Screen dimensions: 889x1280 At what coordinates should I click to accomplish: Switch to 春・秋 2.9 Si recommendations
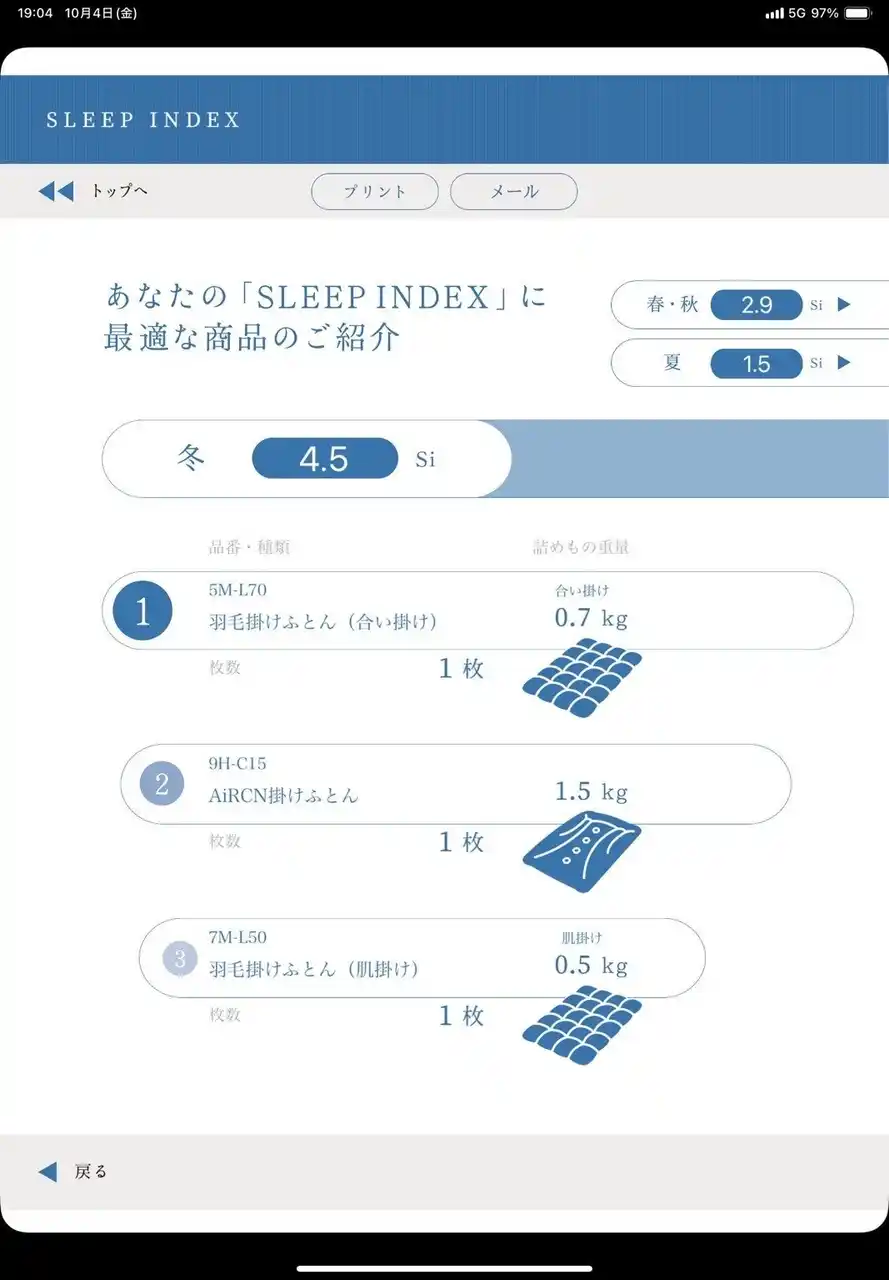[x=750, y=305]
